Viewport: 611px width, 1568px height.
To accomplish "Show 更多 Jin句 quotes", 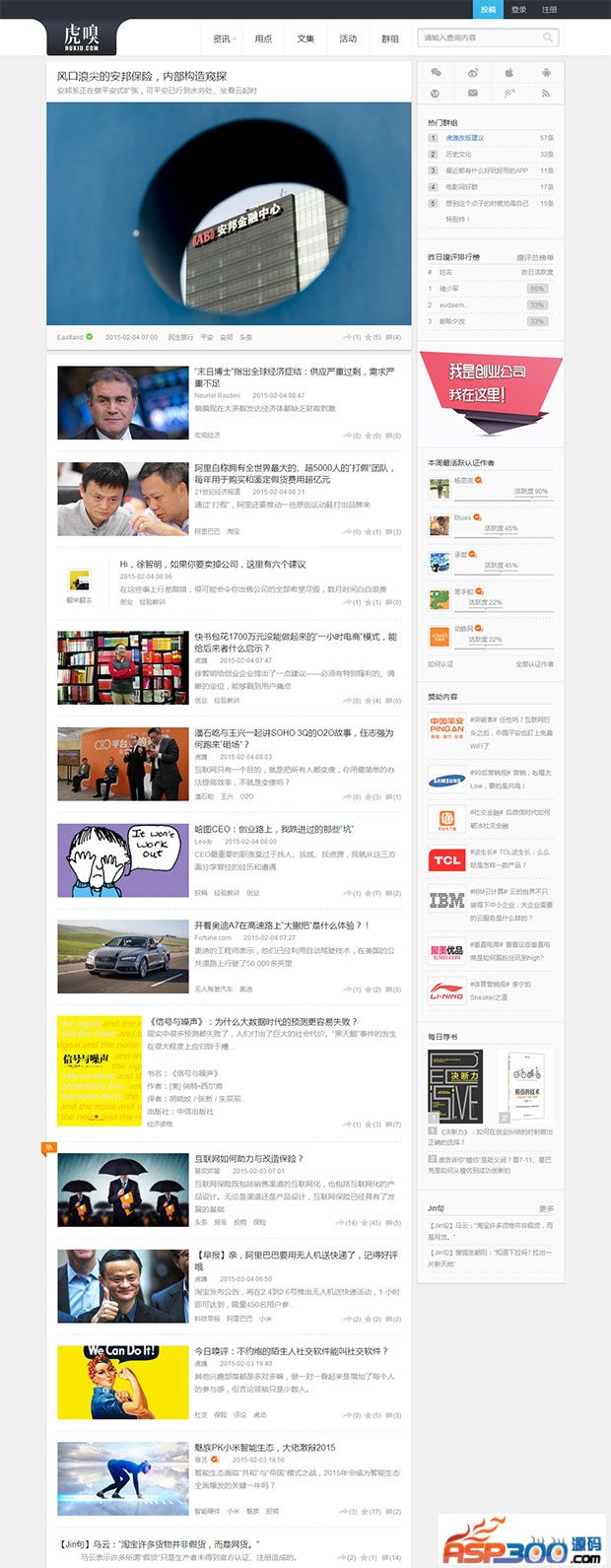I will pos(546,1208).
